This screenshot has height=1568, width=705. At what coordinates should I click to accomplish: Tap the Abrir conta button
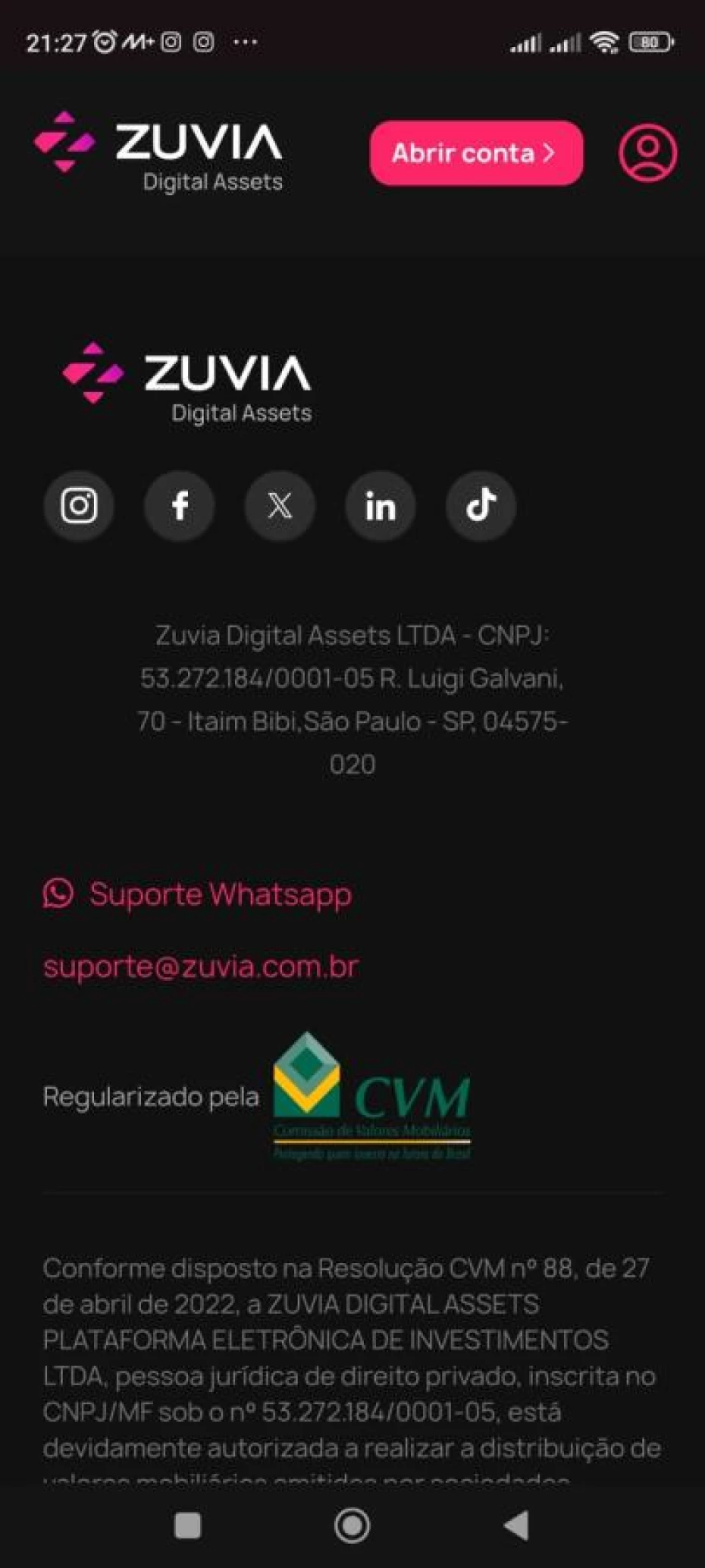click(x=476, y=153)
